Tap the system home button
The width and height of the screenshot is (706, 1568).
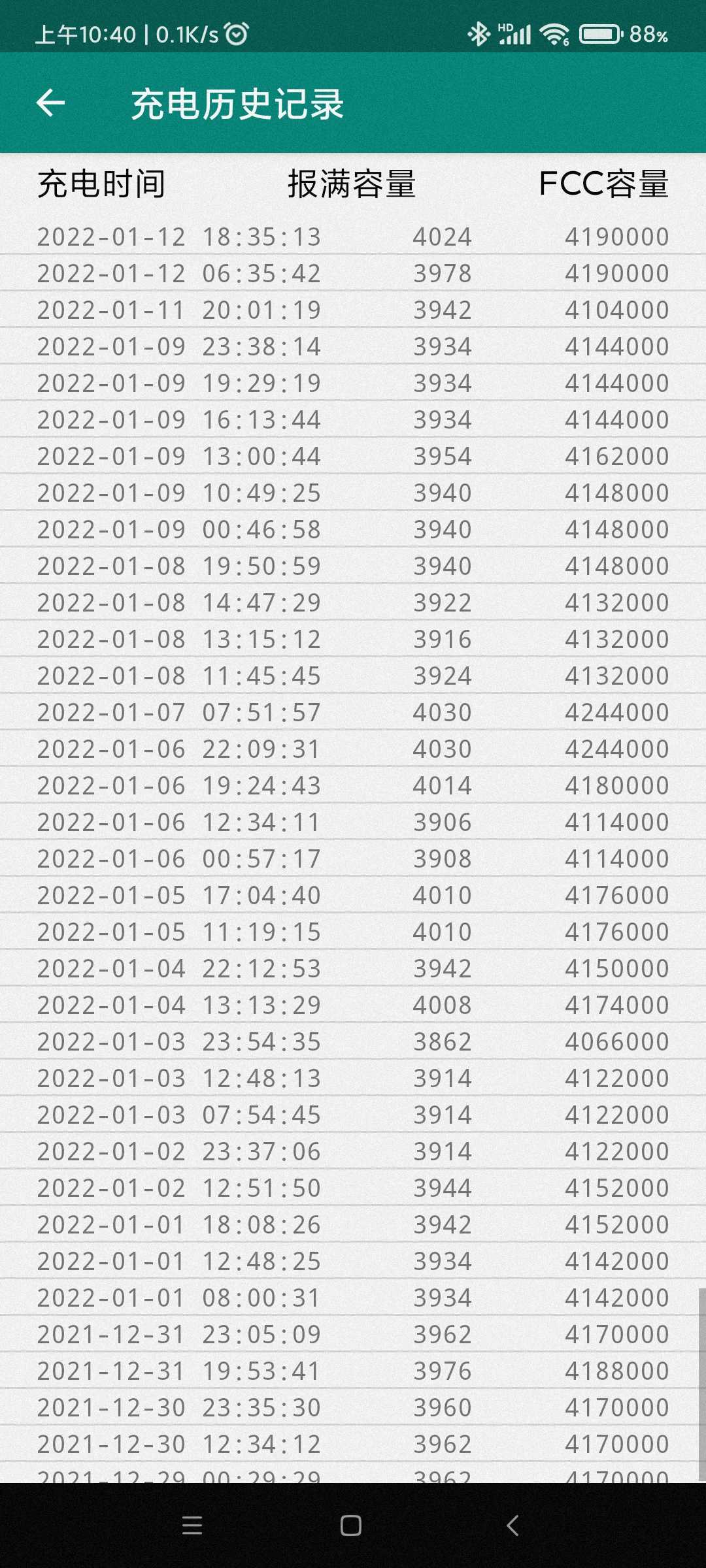[351, 1526]
